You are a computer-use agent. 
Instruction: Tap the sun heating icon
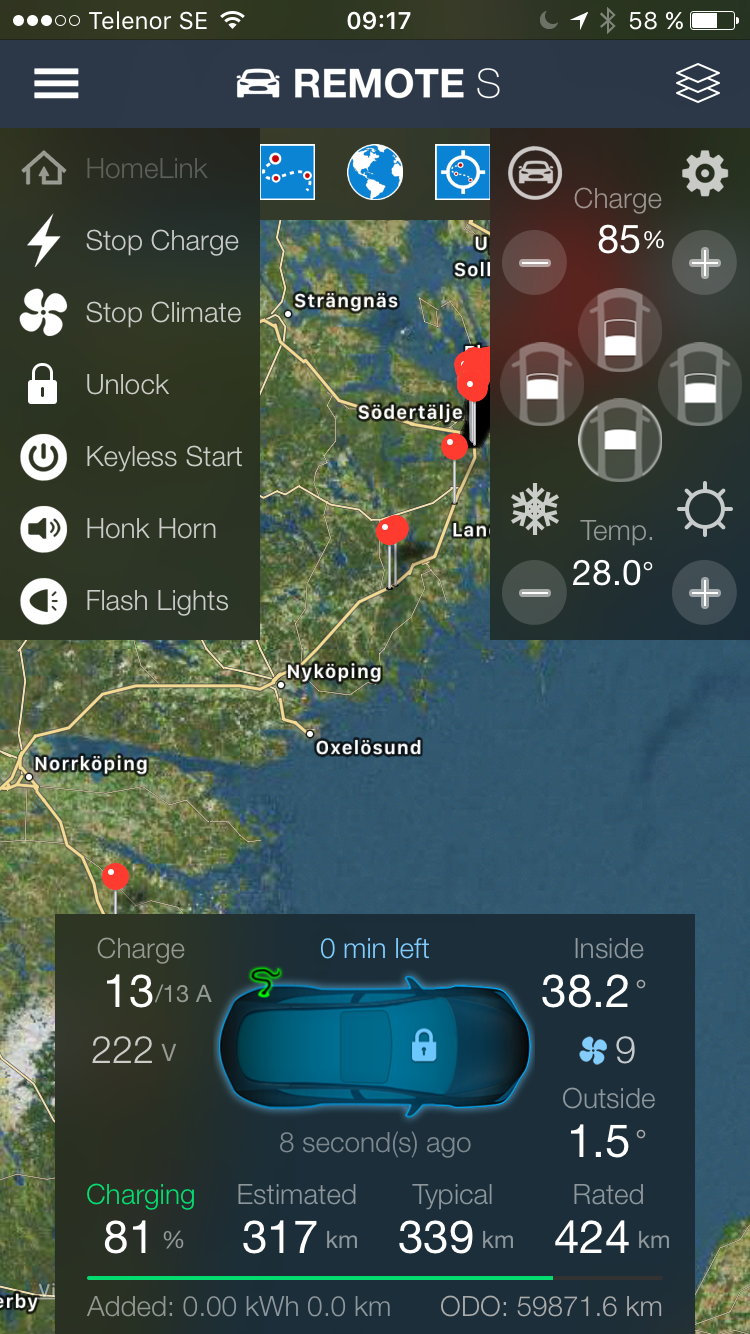(x=704, y=510)
